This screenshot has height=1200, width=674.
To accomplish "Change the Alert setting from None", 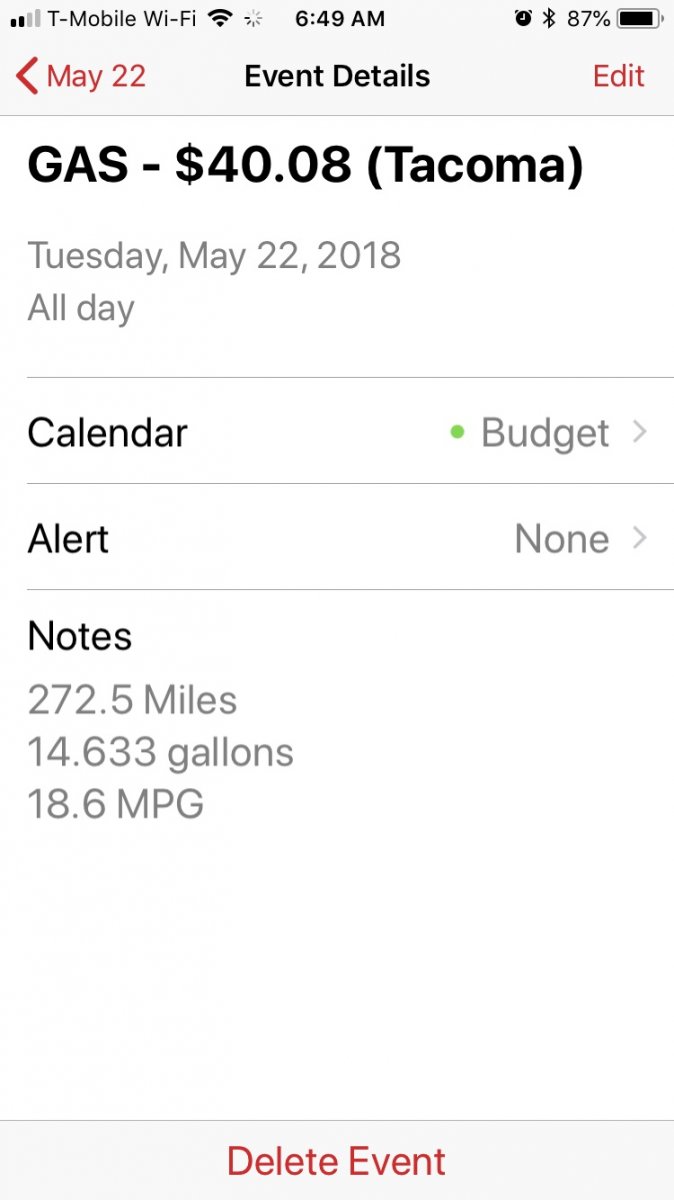I will coord(337,539).
